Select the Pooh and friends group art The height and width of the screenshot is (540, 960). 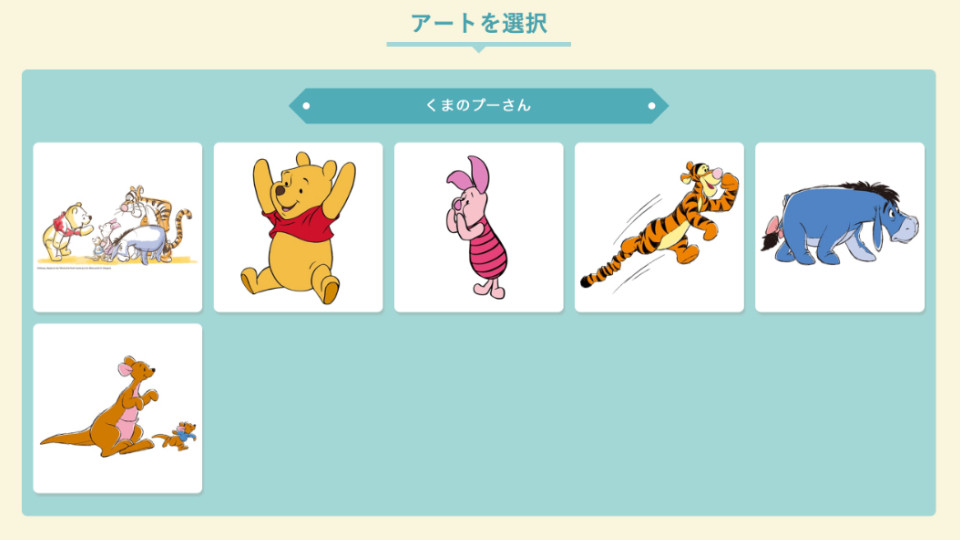[x=118, y=227]
